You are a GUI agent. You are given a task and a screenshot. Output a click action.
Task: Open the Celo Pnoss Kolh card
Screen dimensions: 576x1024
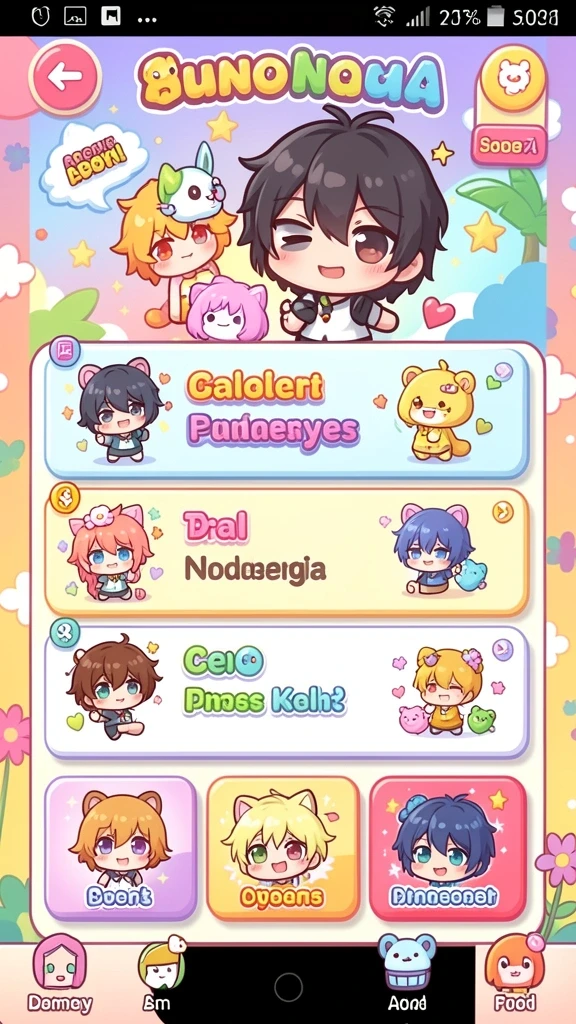pyautogui.click(x=287, y=692)
